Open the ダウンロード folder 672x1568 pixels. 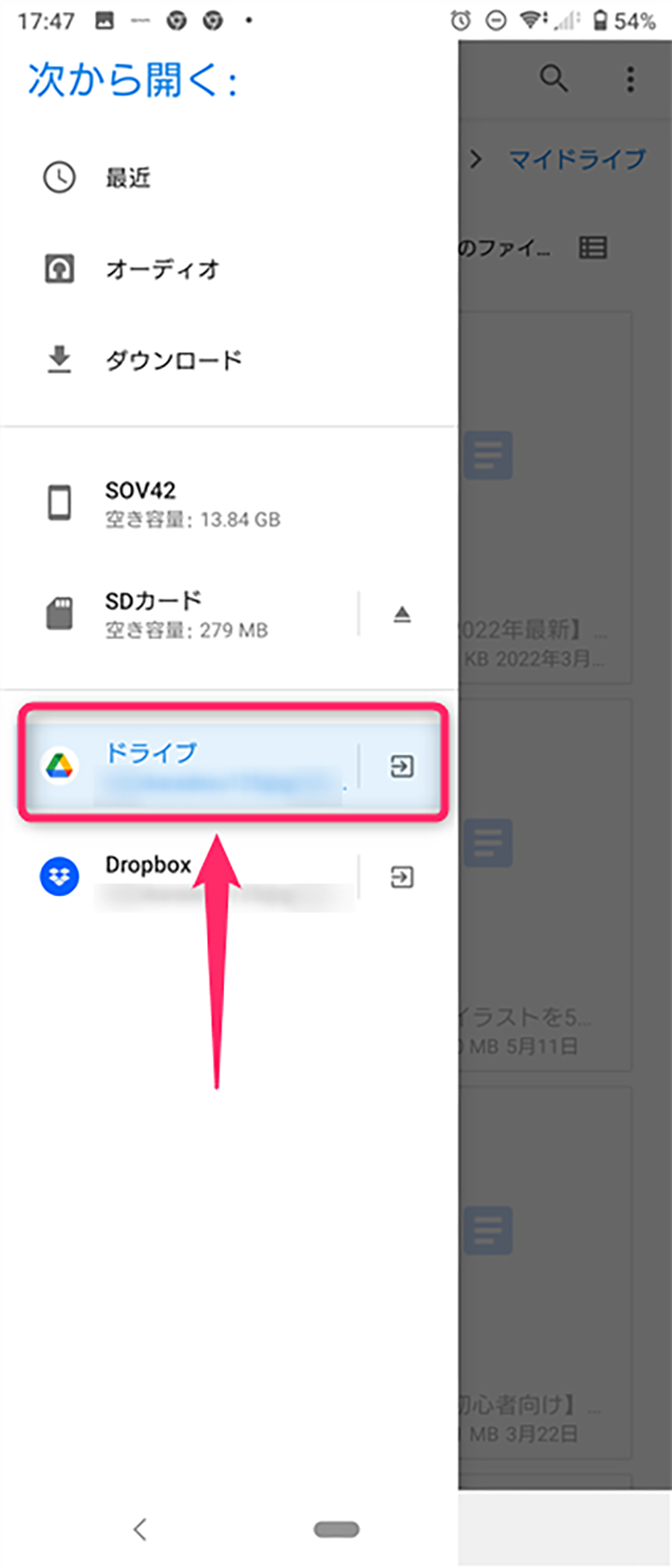pos(173,361)
